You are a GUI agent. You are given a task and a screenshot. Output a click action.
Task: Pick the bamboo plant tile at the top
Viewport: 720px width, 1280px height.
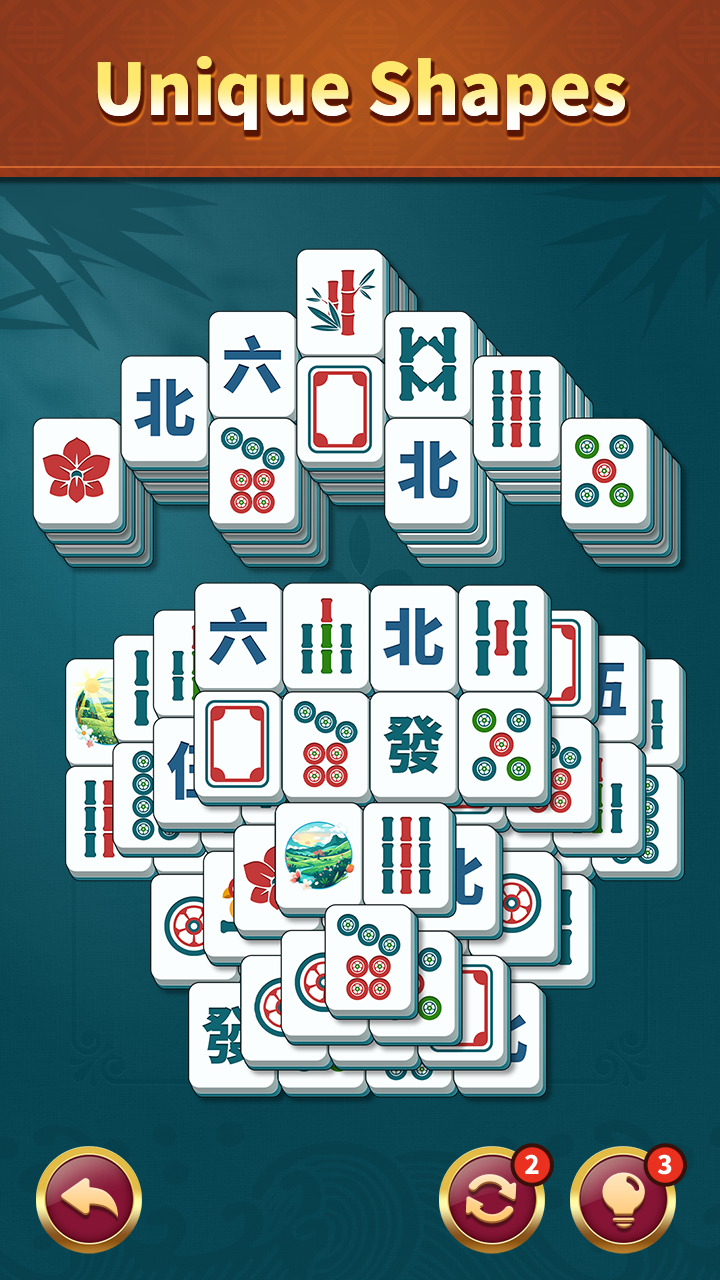[x=341, y=298]
